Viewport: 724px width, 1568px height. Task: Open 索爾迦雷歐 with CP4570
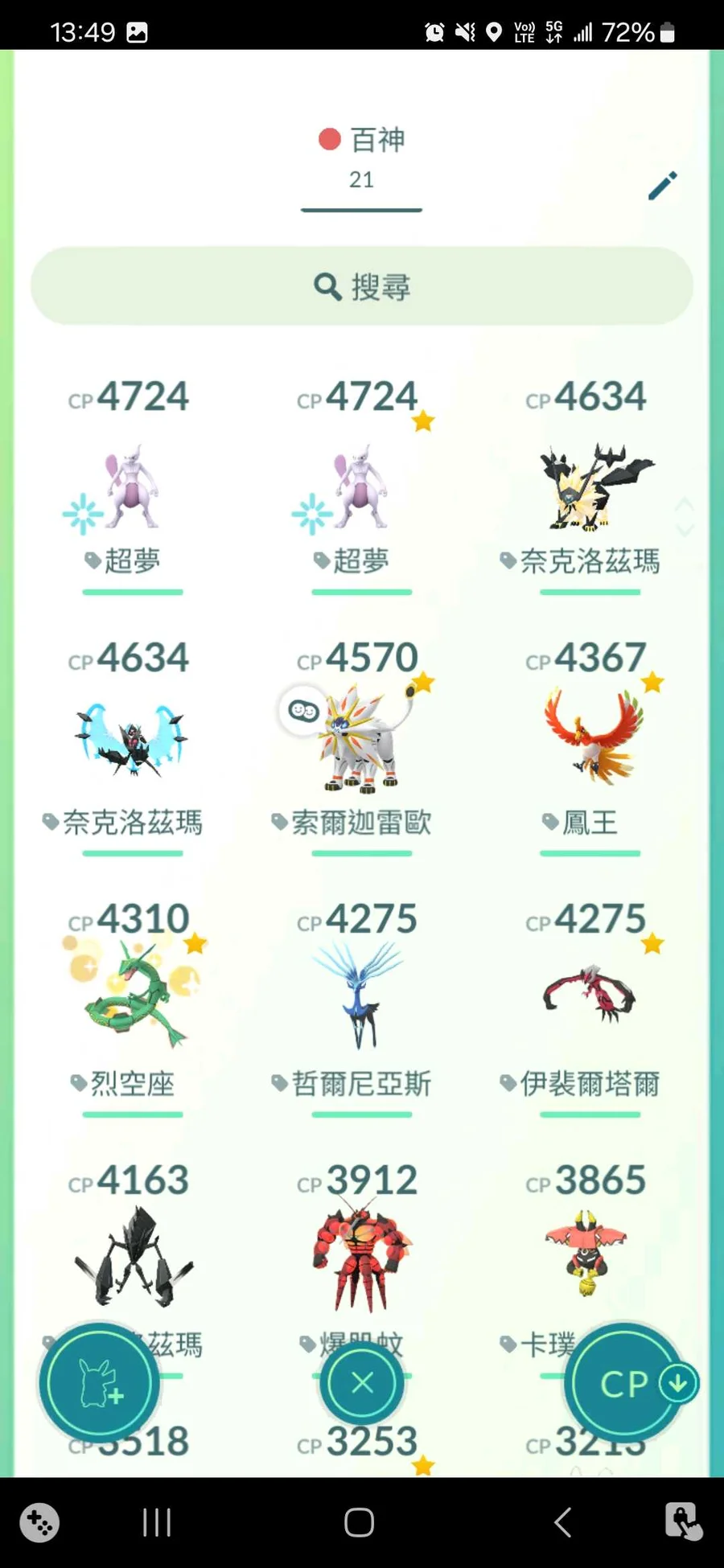coord(361,740)
